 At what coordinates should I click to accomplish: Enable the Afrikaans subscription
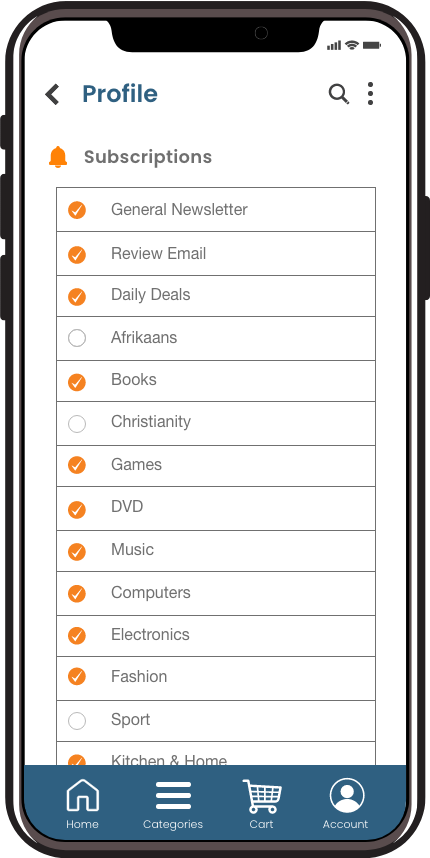pos(77,338)
